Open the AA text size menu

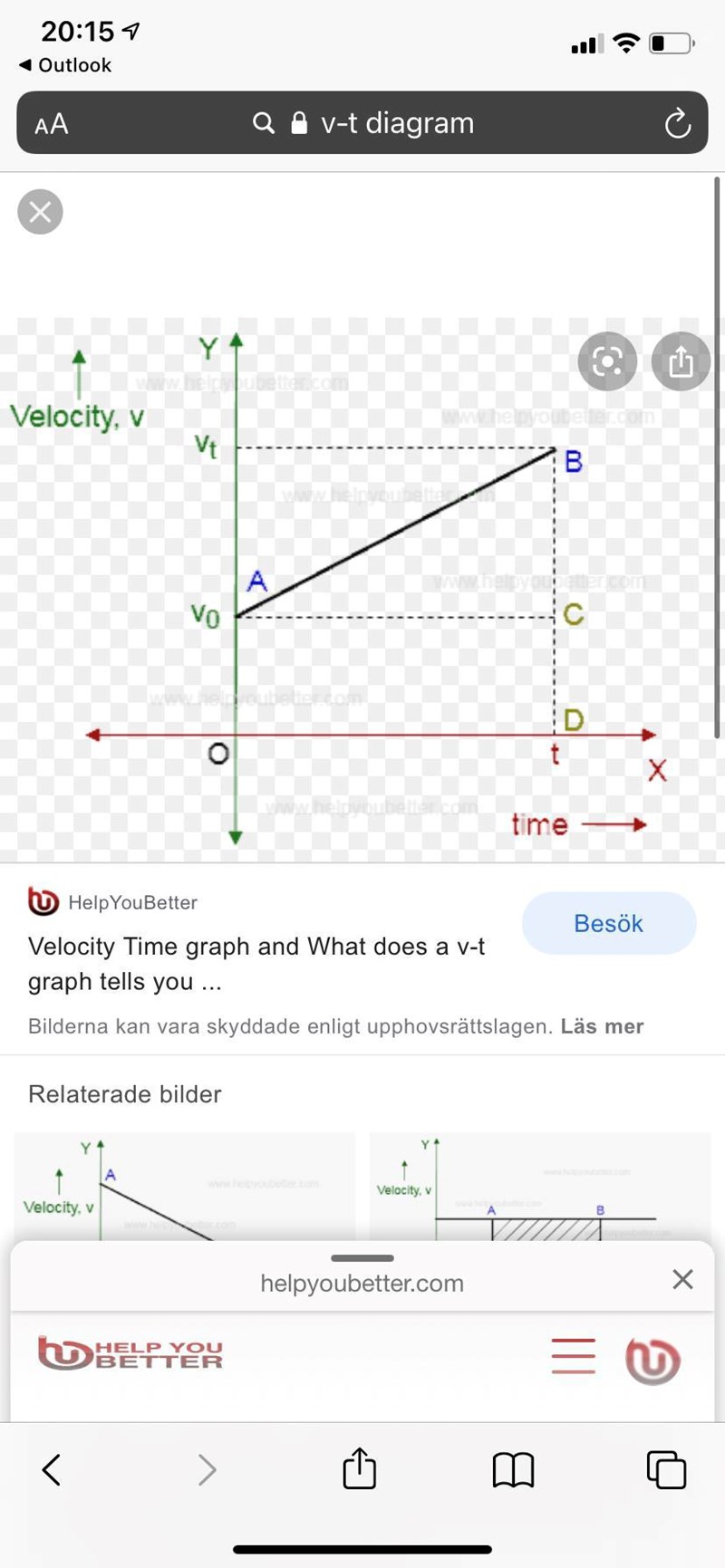[52, 123]
